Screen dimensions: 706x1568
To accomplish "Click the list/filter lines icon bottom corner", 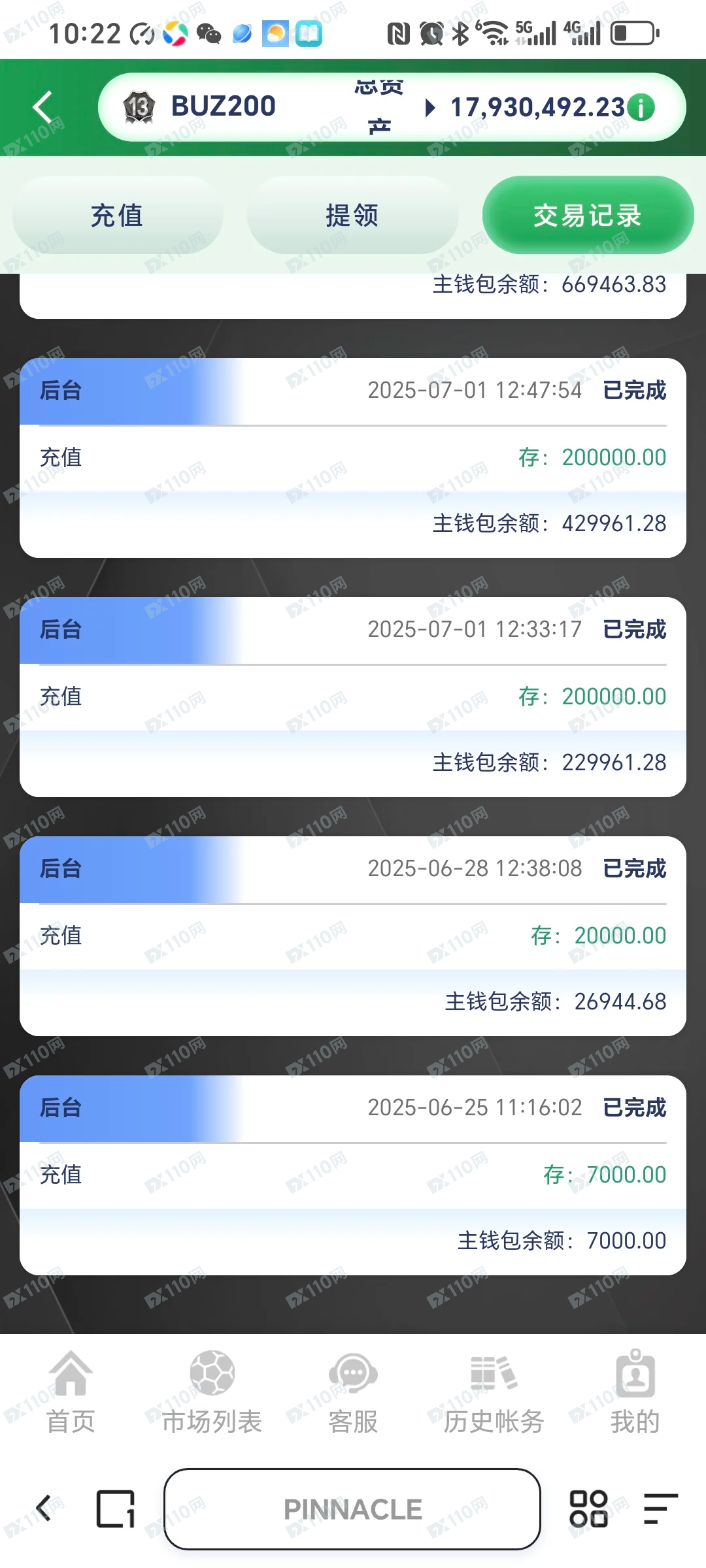I will [660, 1510].
